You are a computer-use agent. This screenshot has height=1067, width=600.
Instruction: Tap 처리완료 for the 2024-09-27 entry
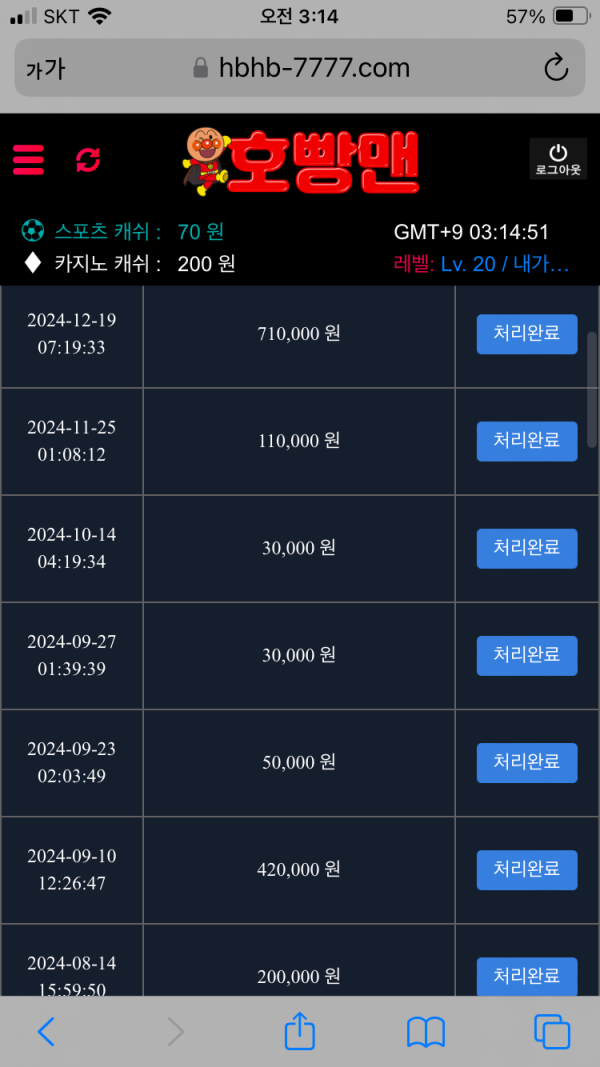click(527, 655)
